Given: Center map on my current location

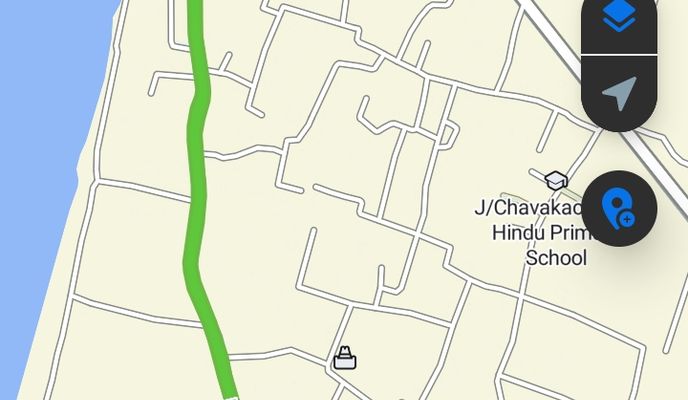Looking at the screenshot, I should click(619, 93).
